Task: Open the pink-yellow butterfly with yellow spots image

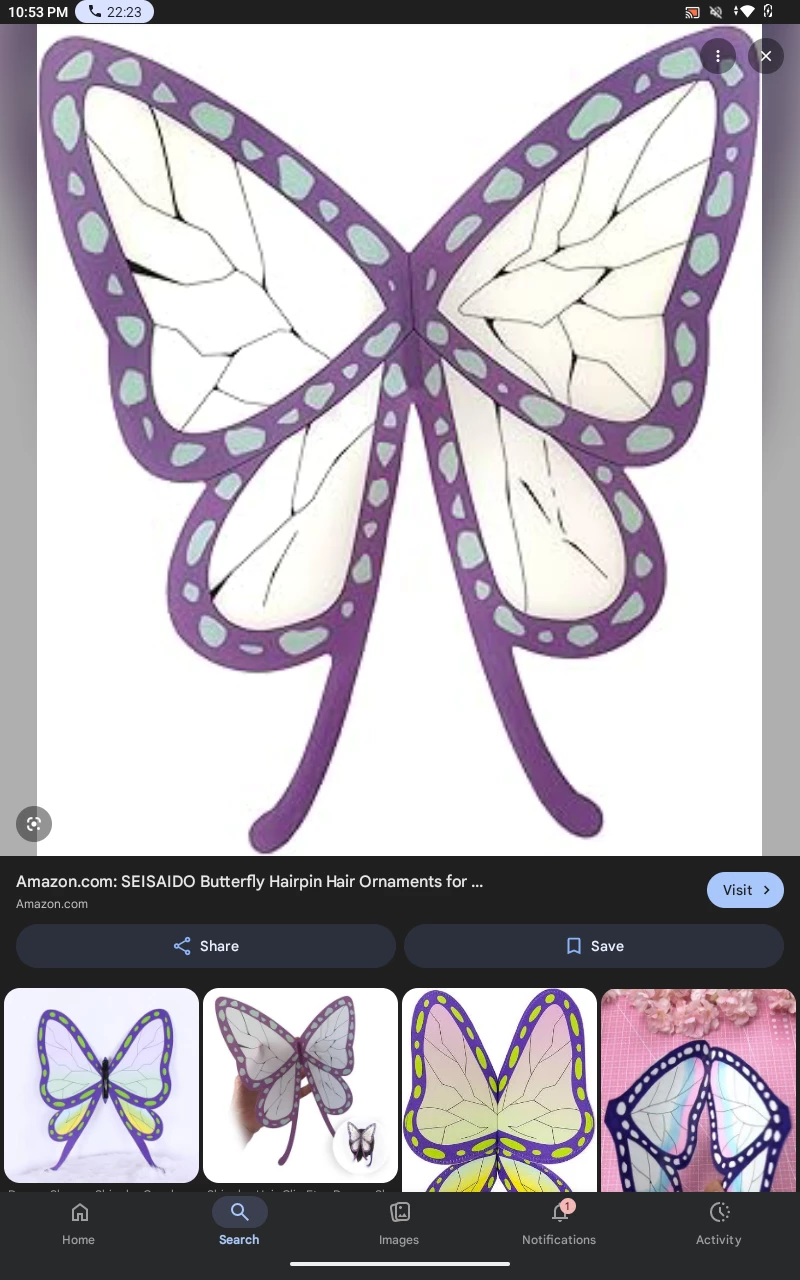Action: pyautogui.click(x=499, y=1090)
